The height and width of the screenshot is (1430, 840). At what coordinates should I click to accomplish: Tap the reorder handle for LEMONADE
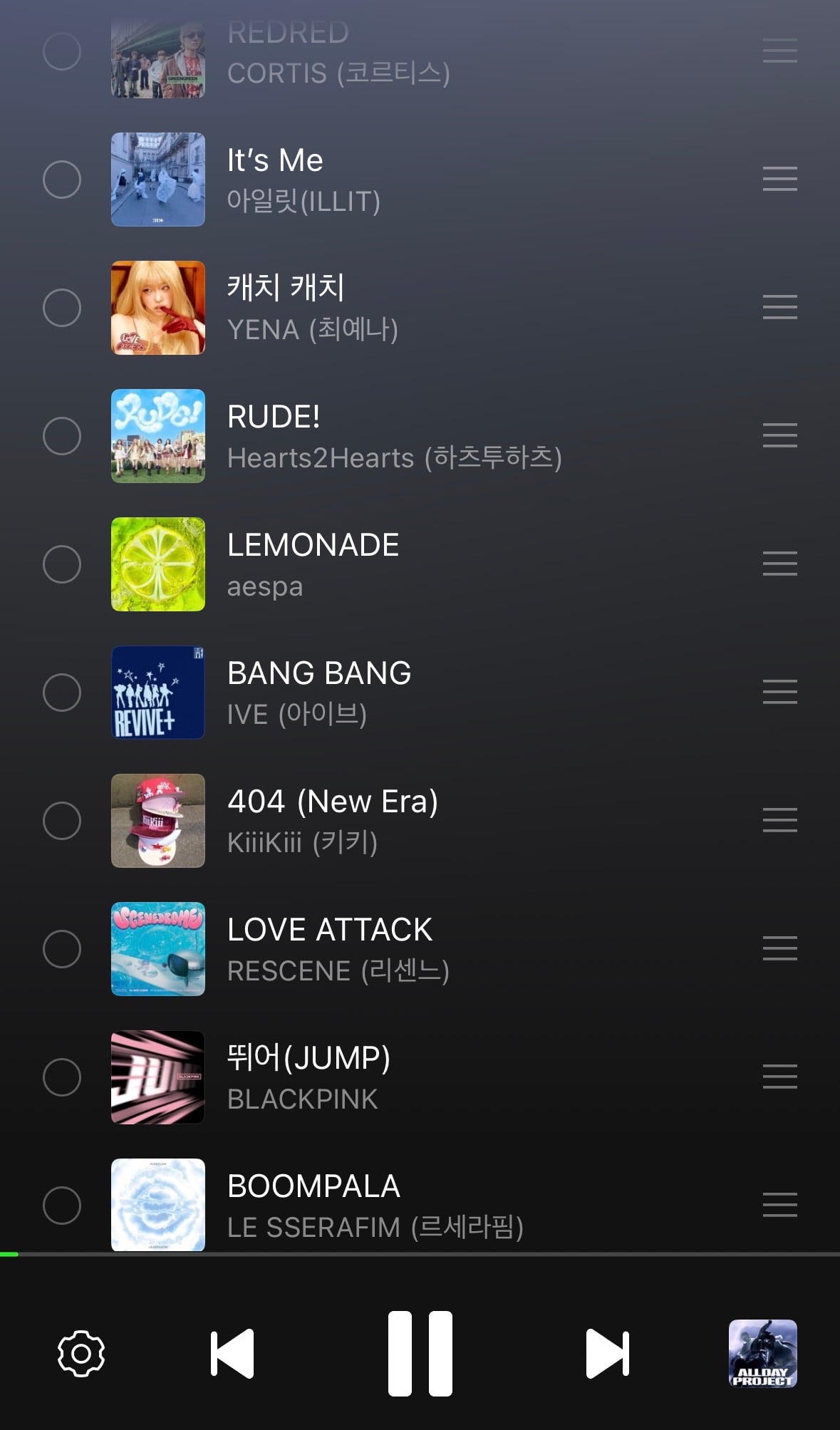(780, 564)
